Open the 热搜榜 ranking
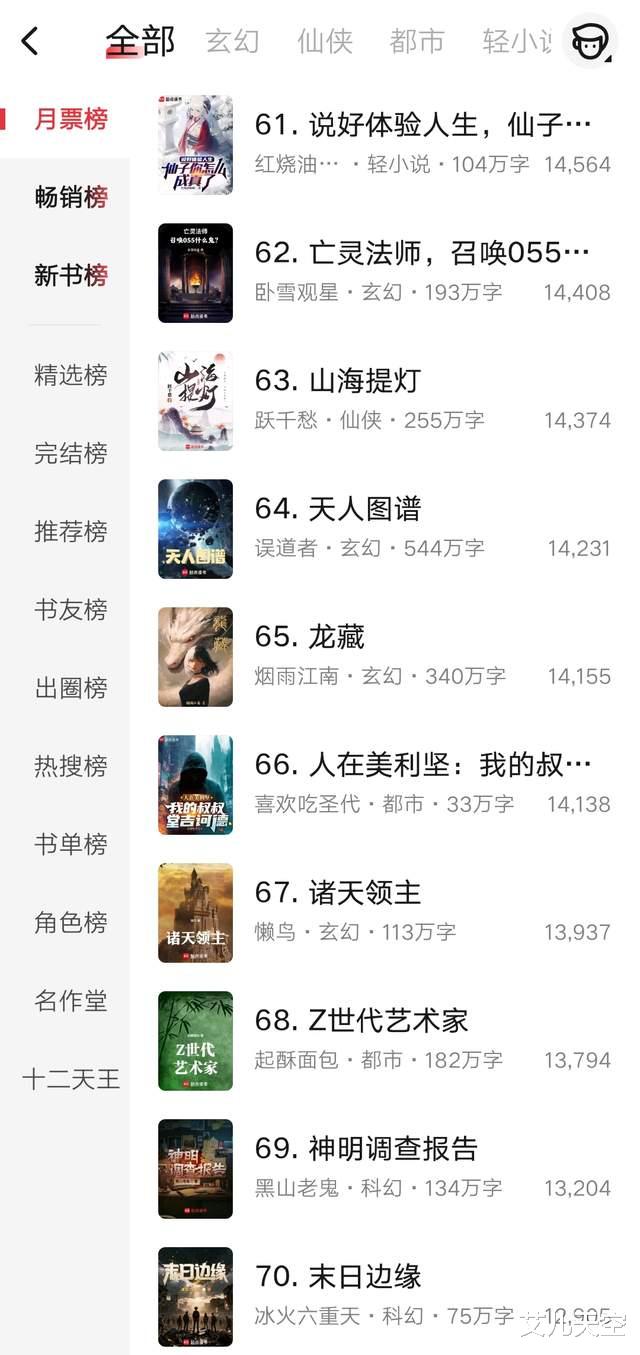The height and width of the screenshot is (1355, 640). point(70,766)
